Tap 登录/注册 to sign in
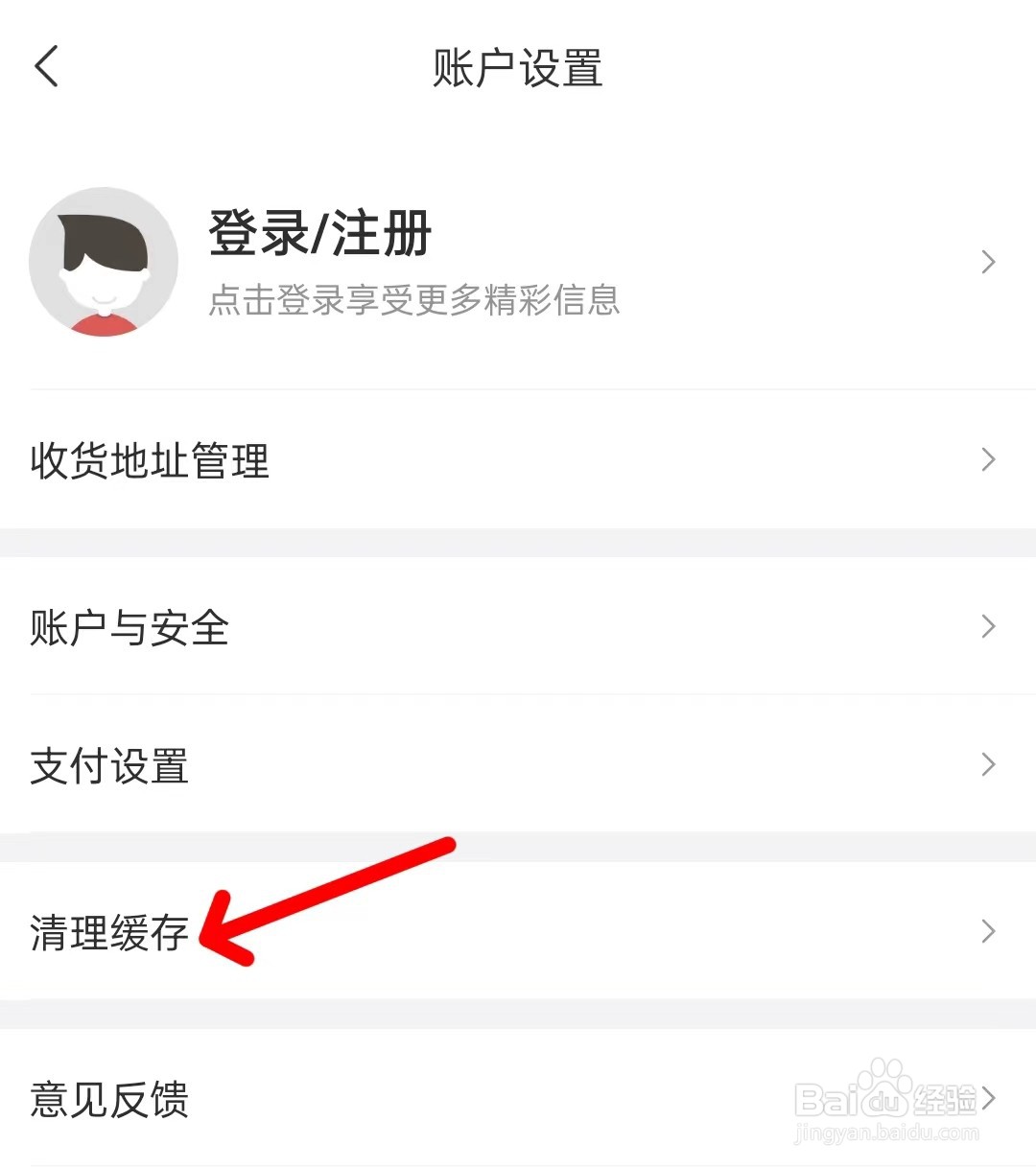Image resolution: width=1036 pixels, height=1168 pixels. tap(318, 233)
